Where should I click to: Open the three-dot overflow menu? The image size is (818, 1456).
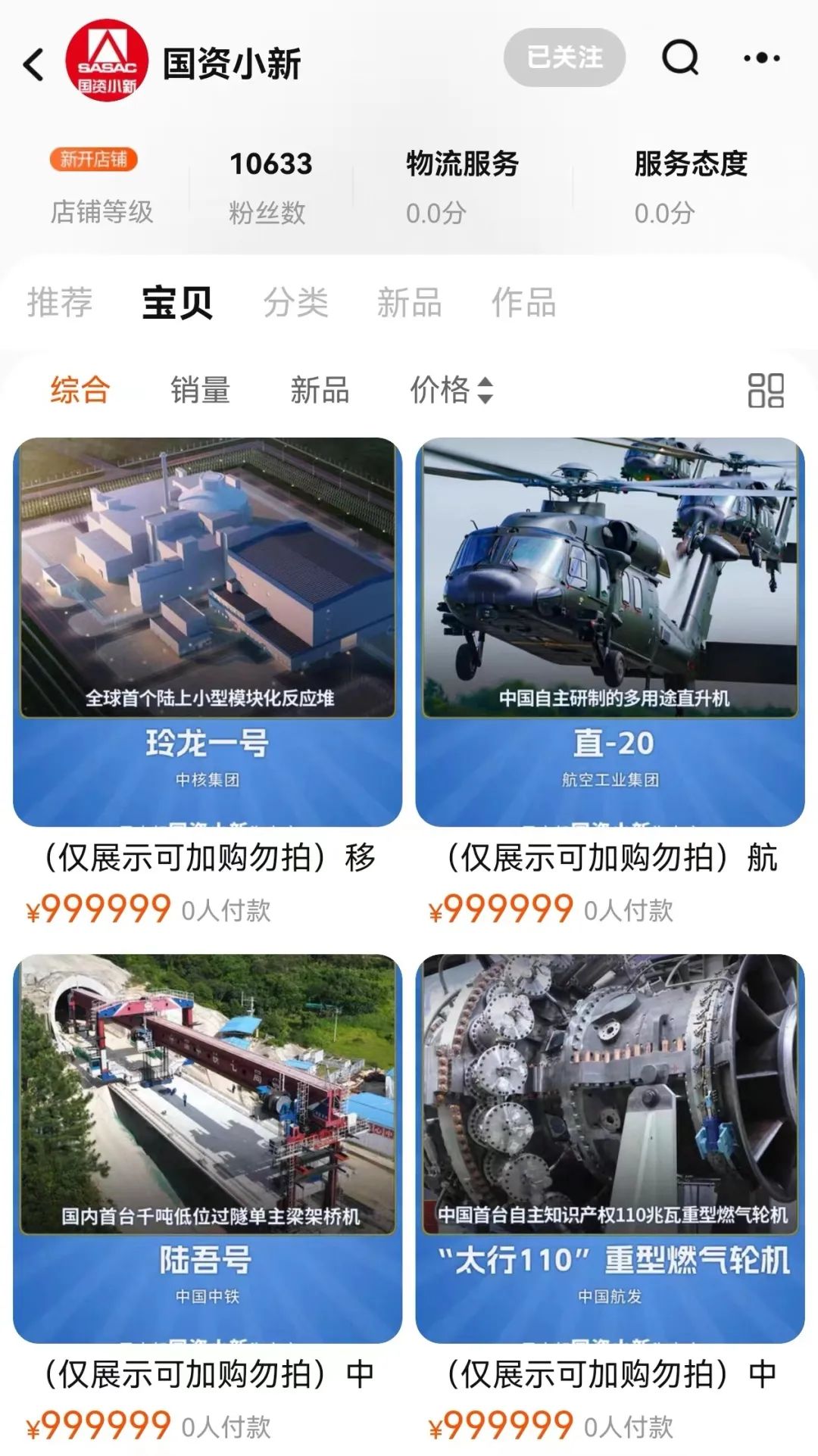click(x=761, y=58)
